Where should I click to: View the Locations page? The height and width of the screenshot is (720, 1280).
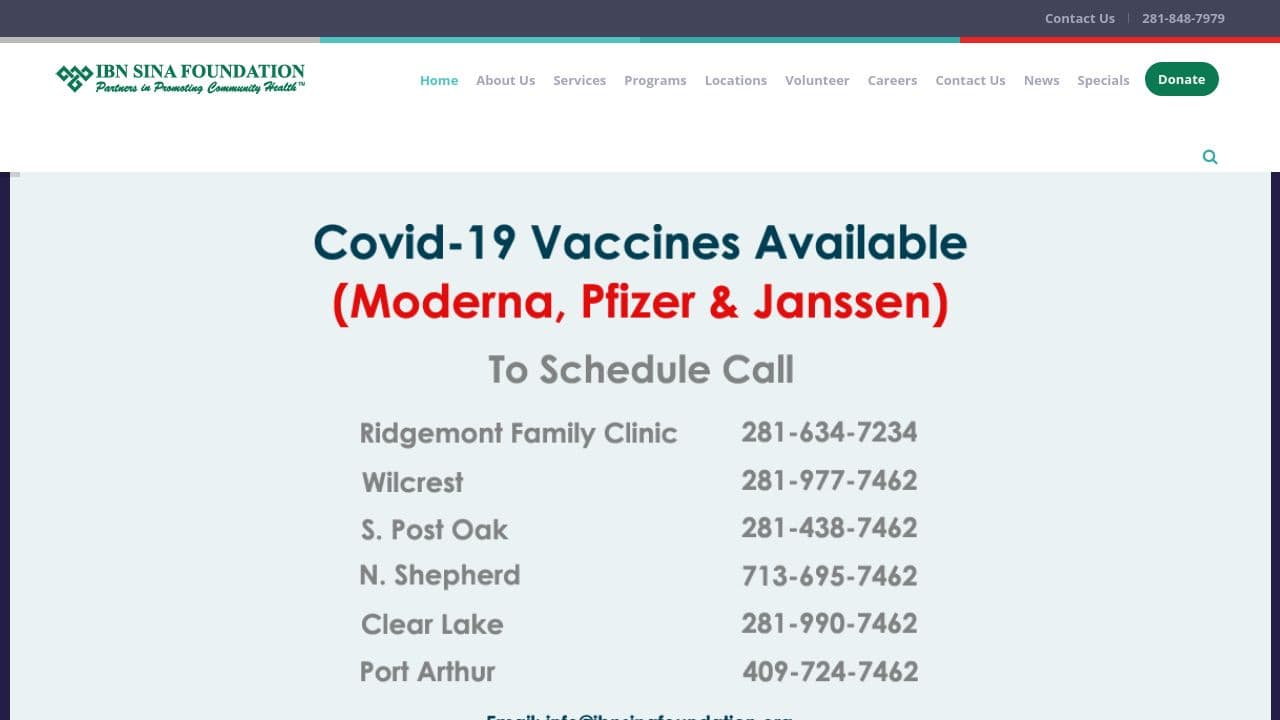(735, 80)
